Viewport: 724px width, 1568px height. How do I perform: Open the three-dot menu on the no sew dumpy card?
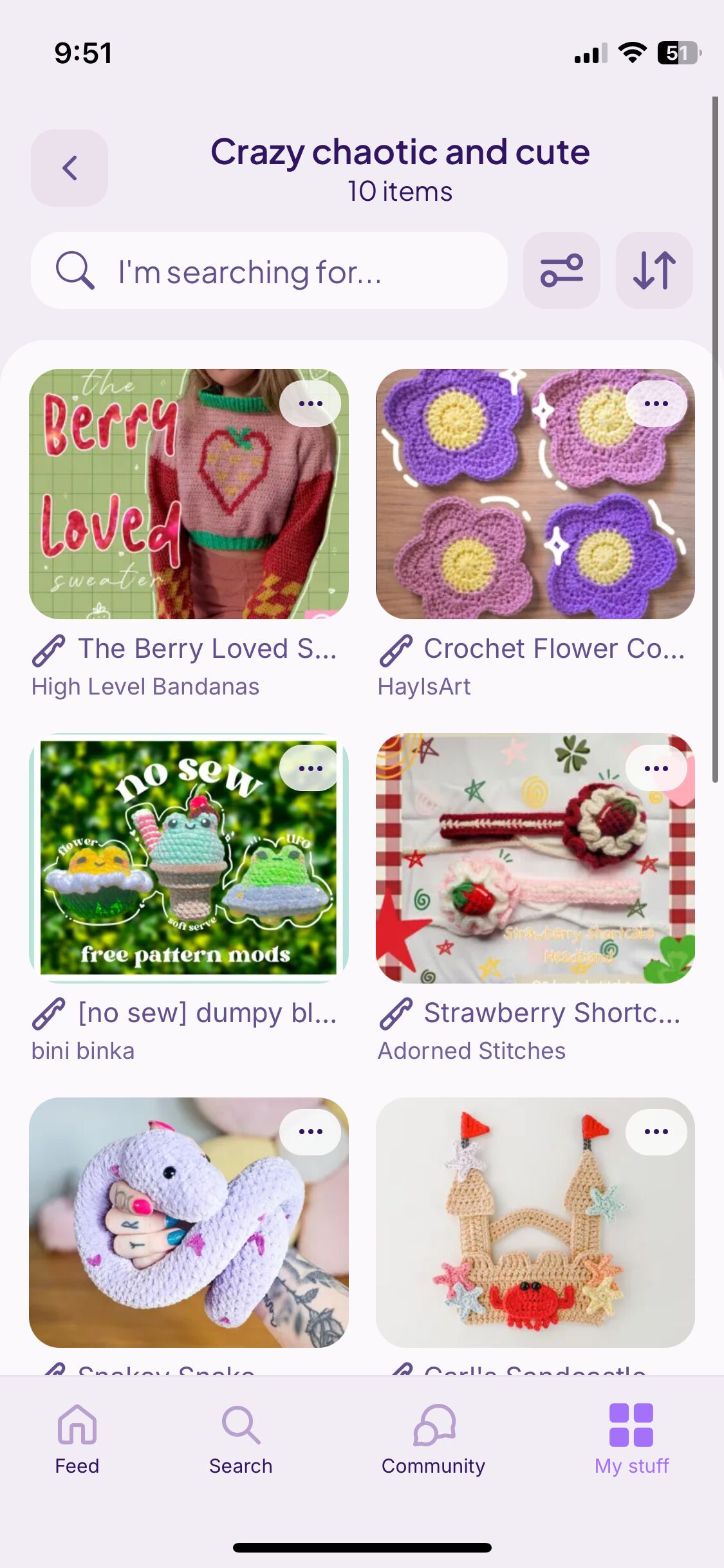(310, 768)
